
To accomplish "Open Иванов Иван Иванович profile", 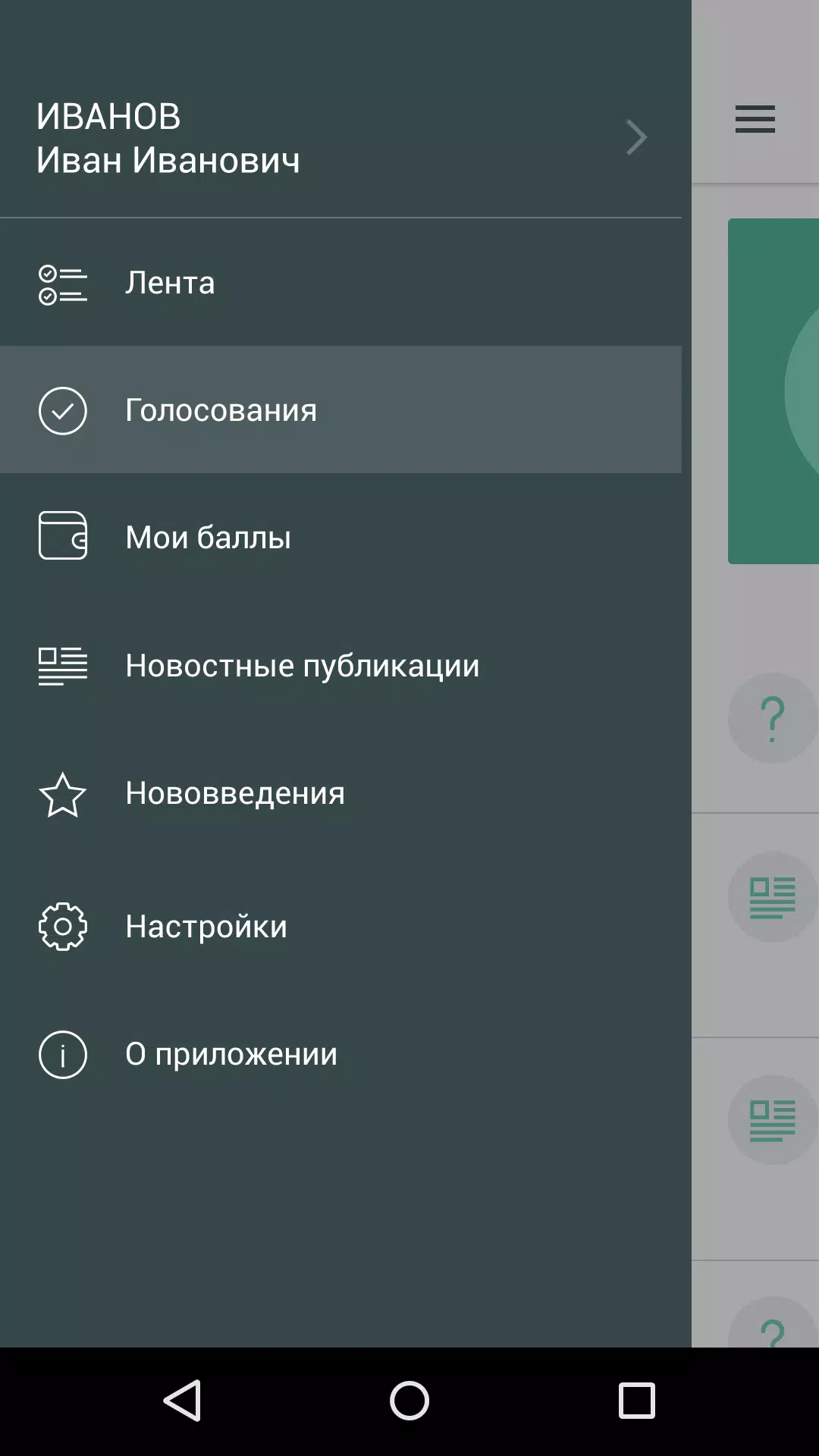I will pyautogui.click(x=341, y=138).
